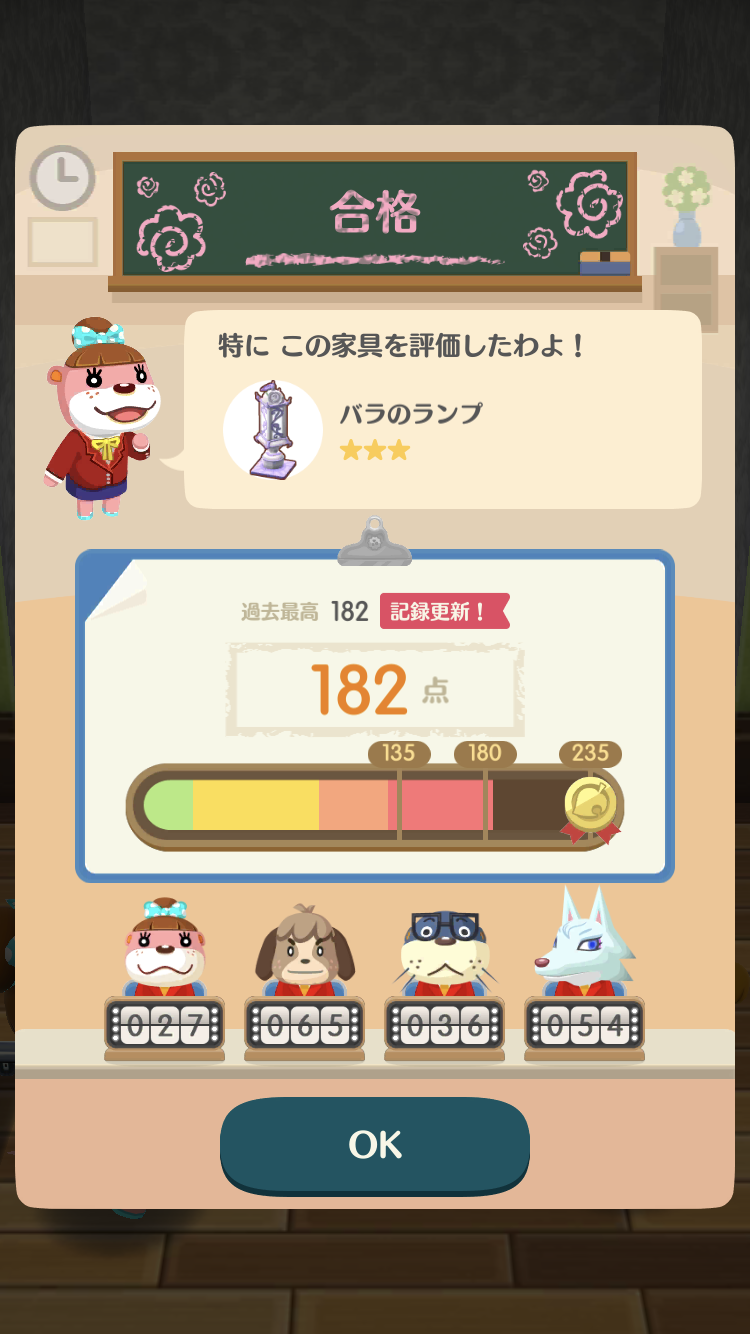Tap the clipboard clip above the score card
750x1334 pixels.
(374, 539)
